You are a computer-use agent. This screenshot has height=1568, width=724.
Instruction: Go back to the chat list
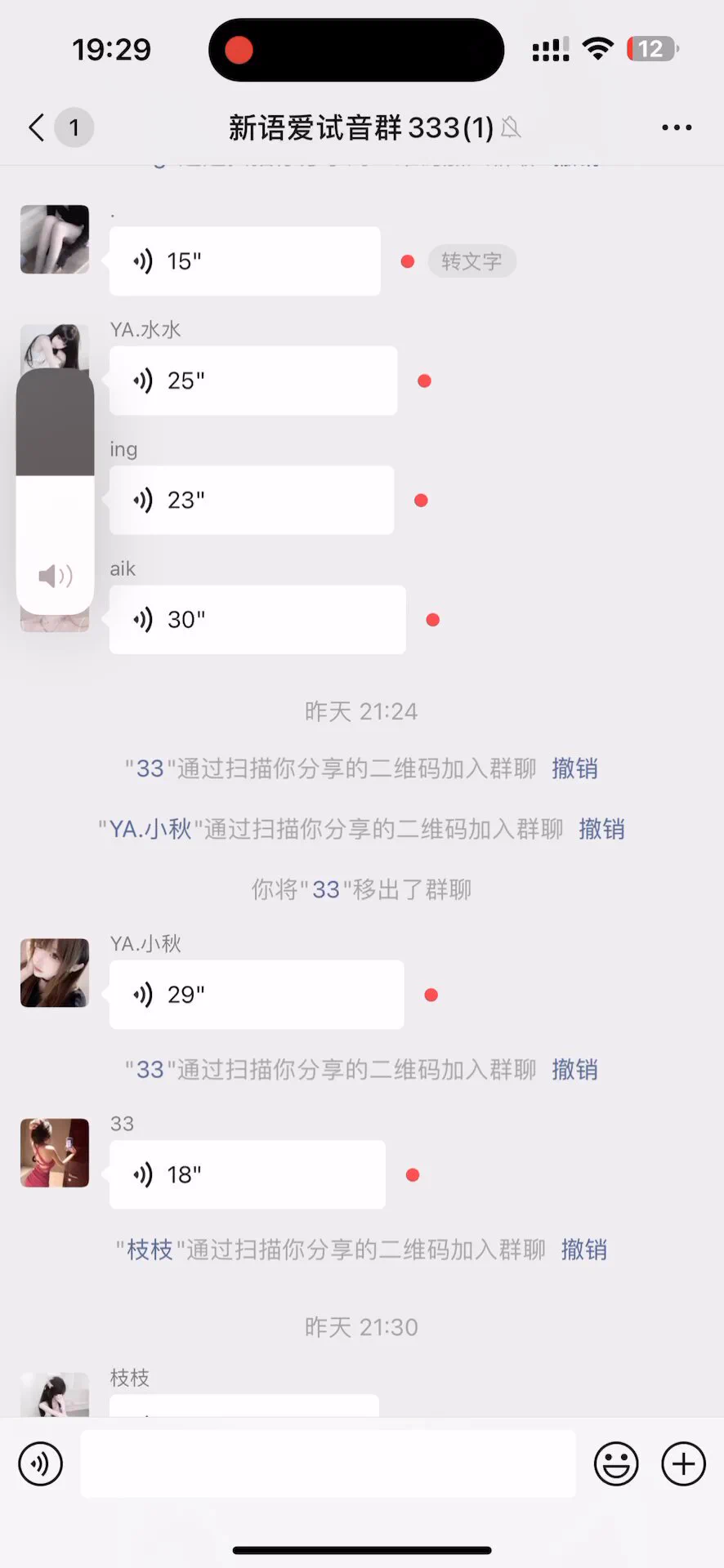[x=37, y=127]
